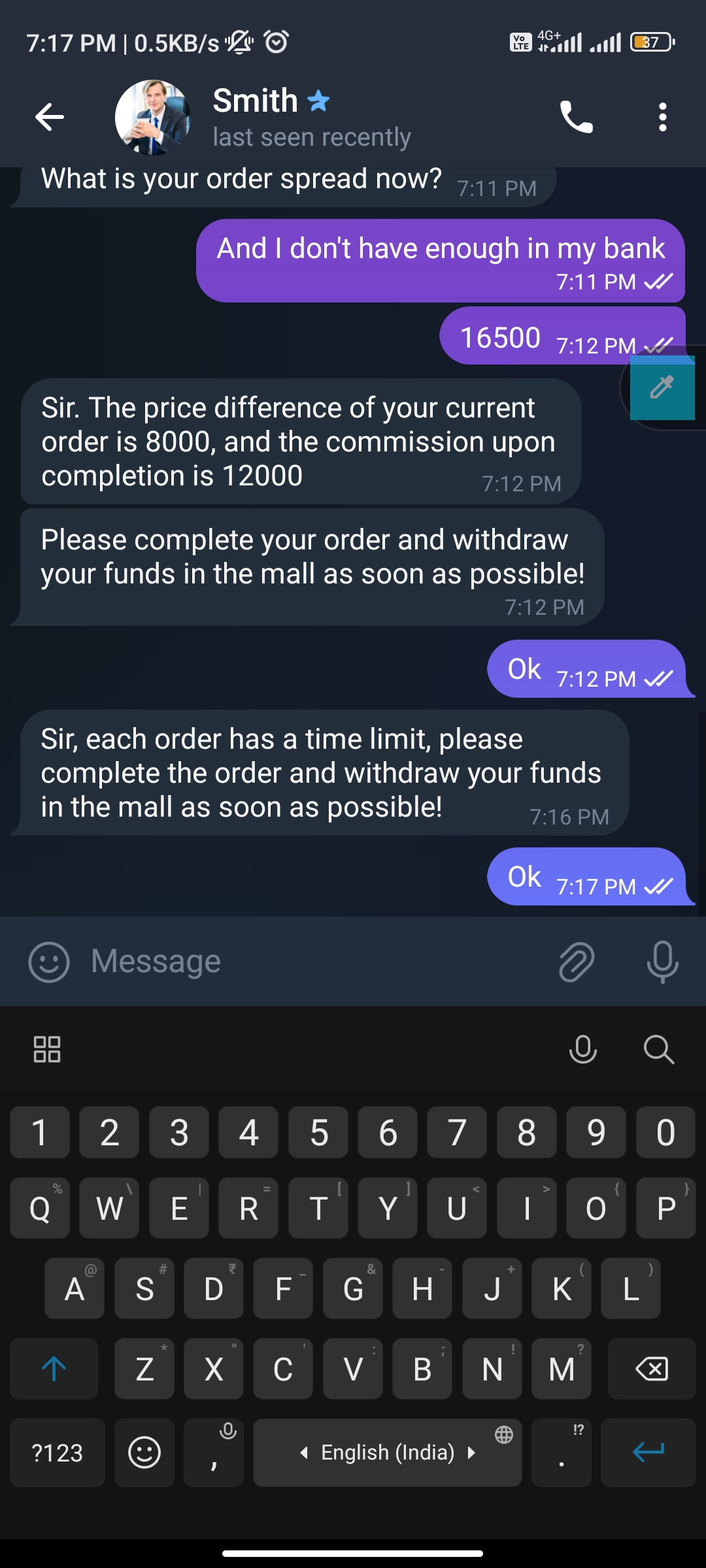Open Smith's profile photo

[153, 118]
